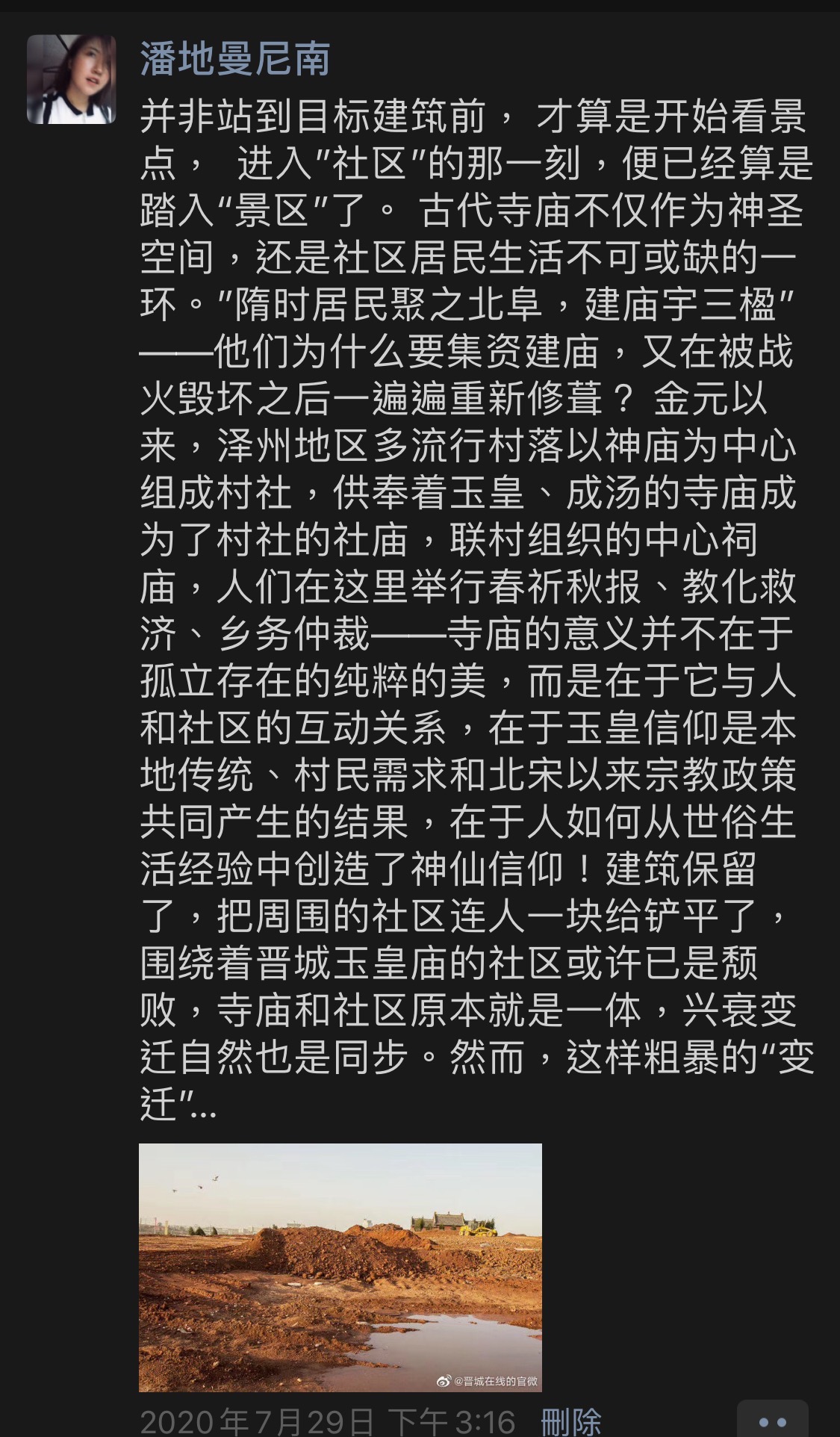Open the attached photo of the construction site
The image size is (840, 1437).
(x=340, y=1267)
